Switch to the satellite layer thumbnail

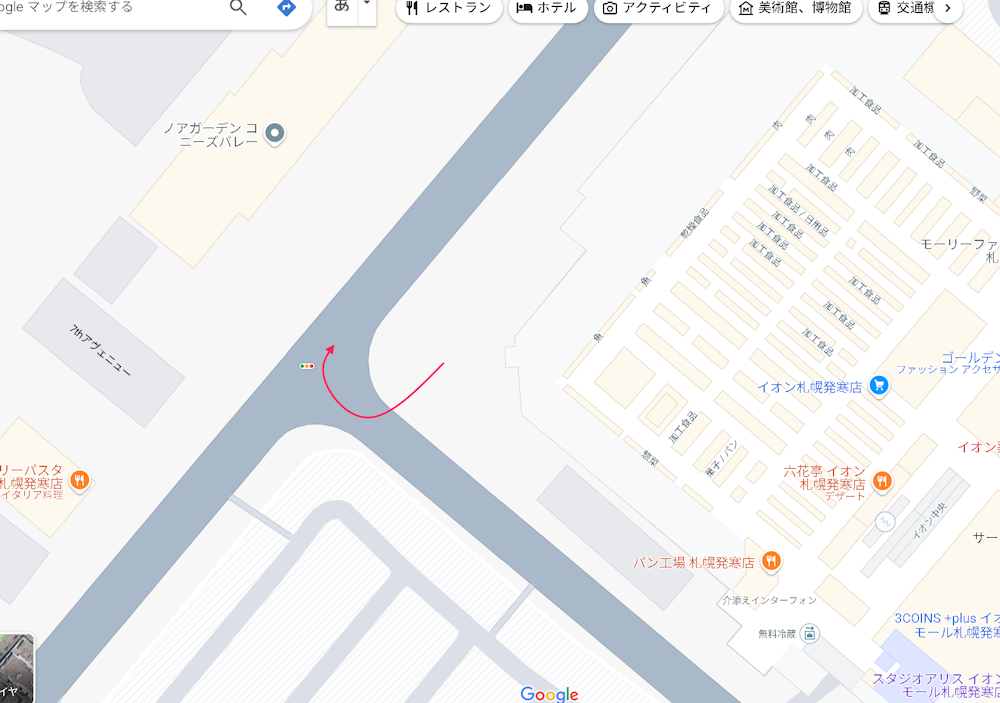click(16, 668)
